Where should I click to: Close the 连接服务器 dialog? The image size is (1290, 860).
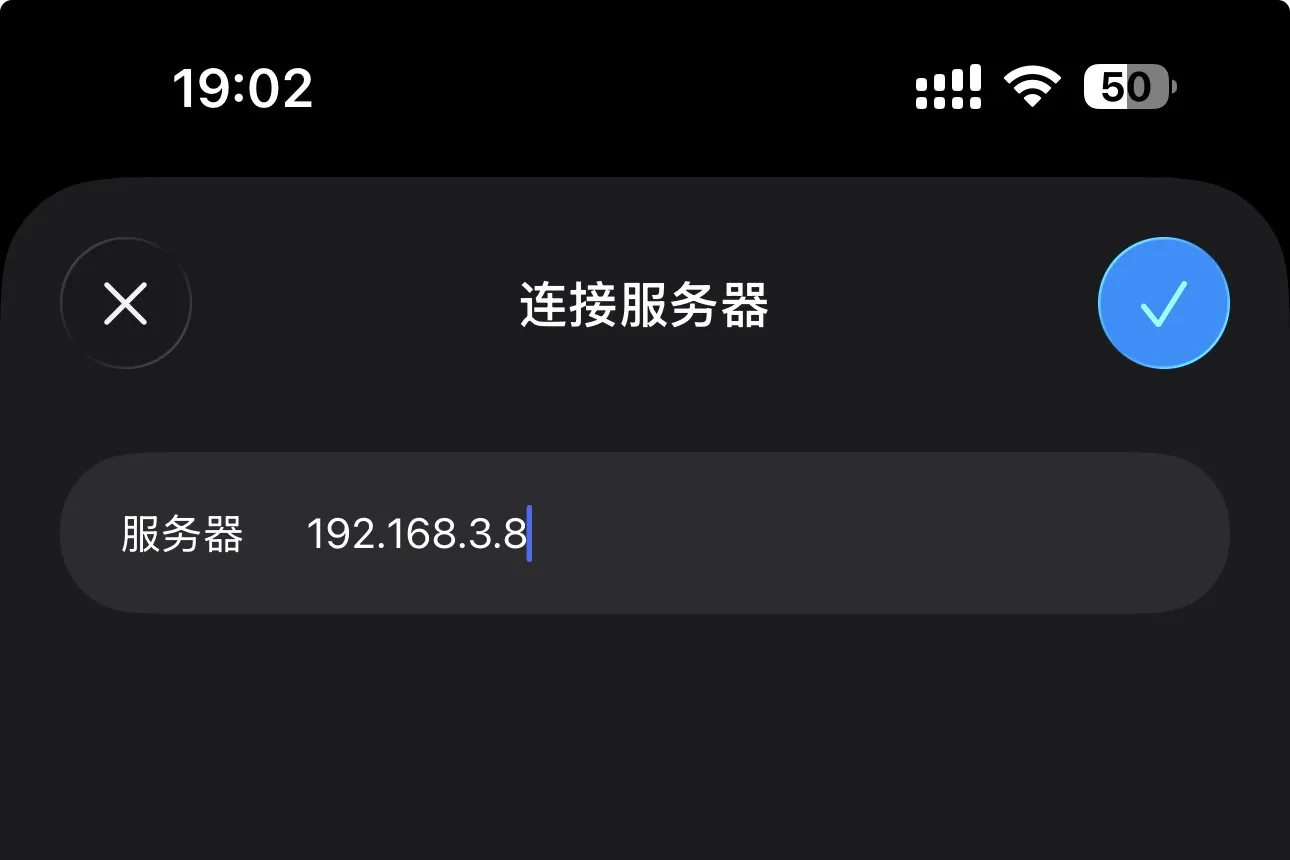click(126, 303)
